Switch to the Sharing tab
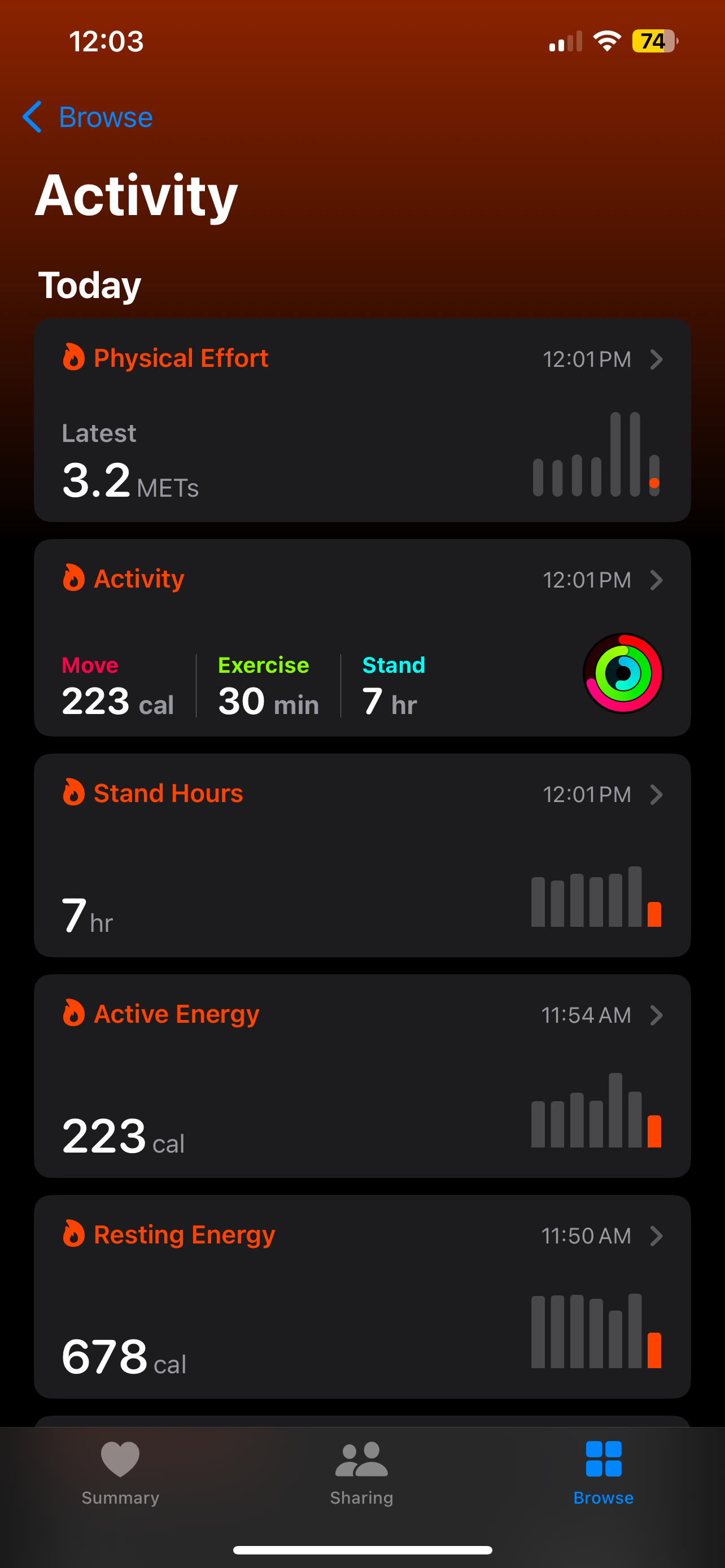The image size is (725, 1568). click(361, 1470)
